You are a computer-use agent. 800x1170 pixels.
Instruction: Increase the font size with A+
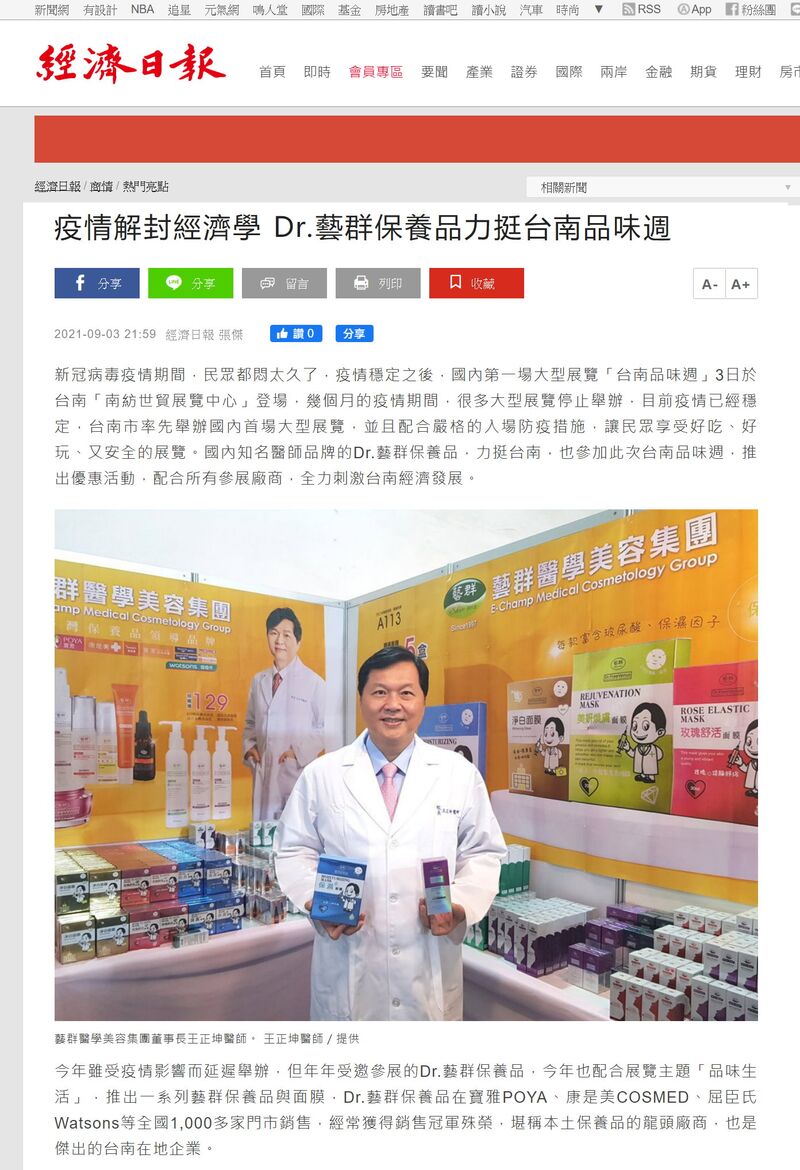741,284
